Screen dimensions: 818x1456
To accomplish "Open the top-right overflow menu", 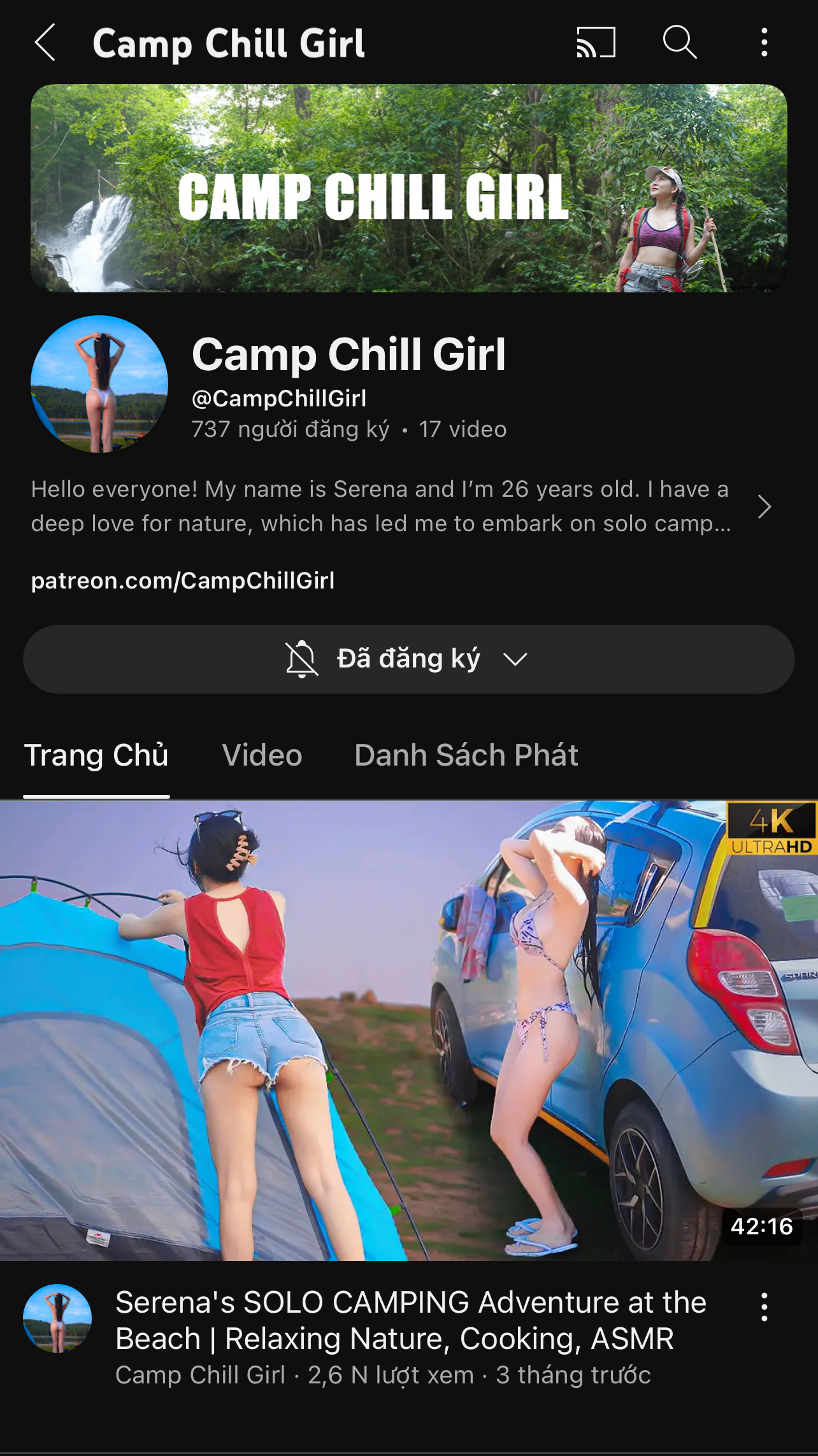I will point(764,43).
